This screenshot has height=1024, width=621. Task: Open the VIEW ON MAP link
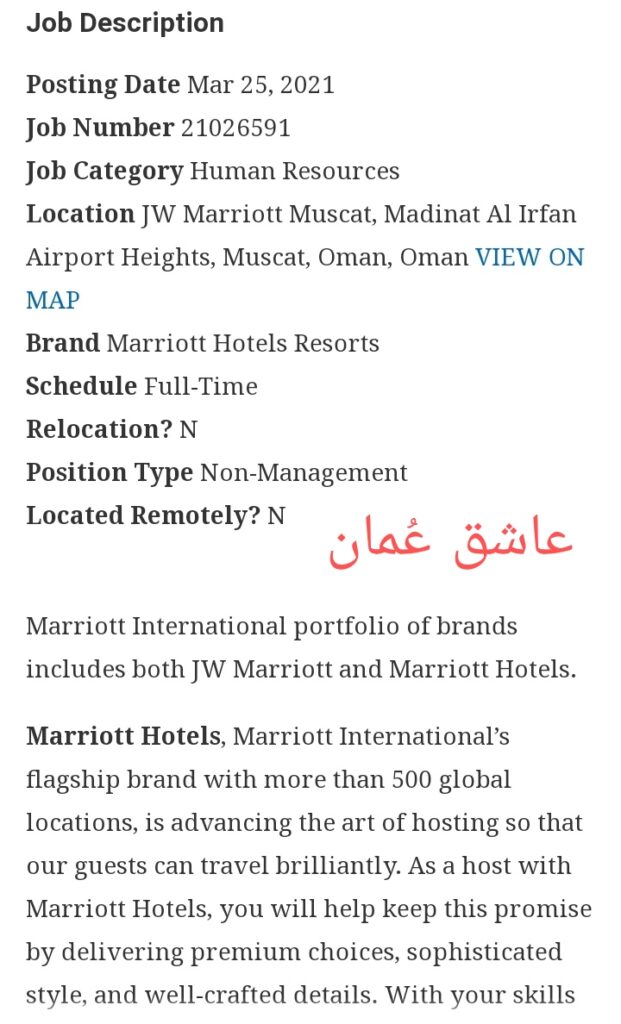coord(528,258)
